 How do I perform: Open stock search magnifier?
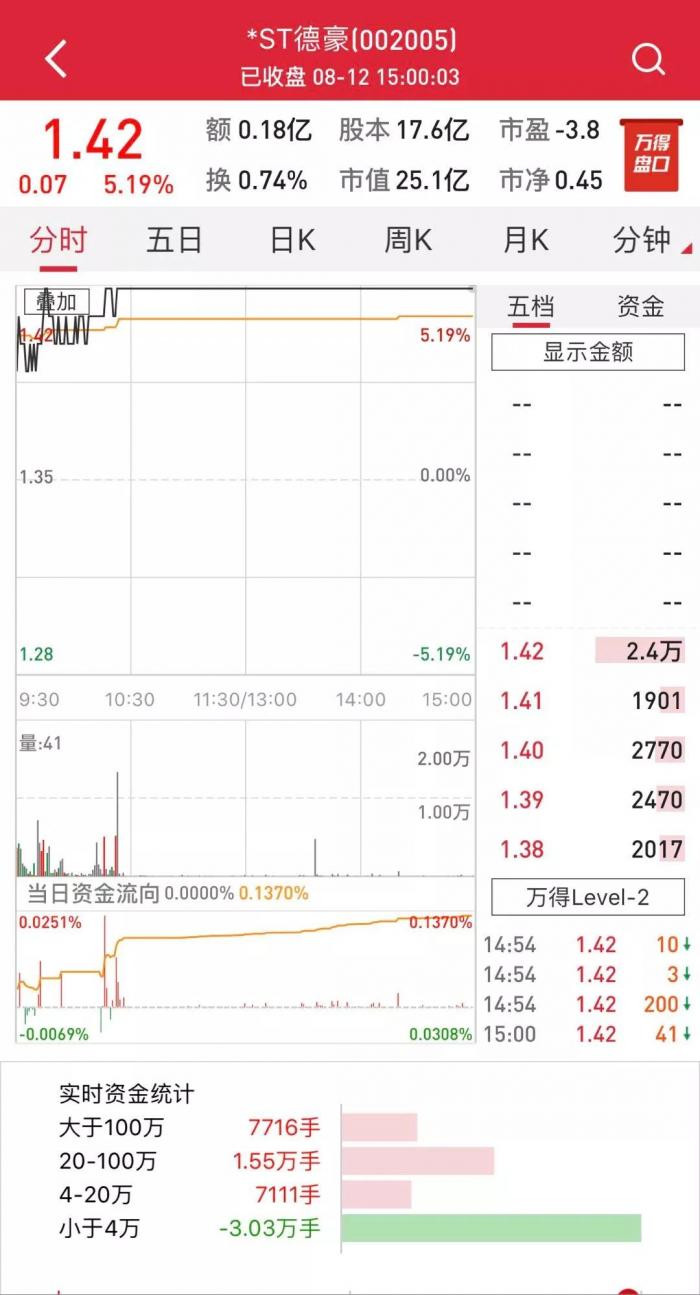tap(648, 59)
